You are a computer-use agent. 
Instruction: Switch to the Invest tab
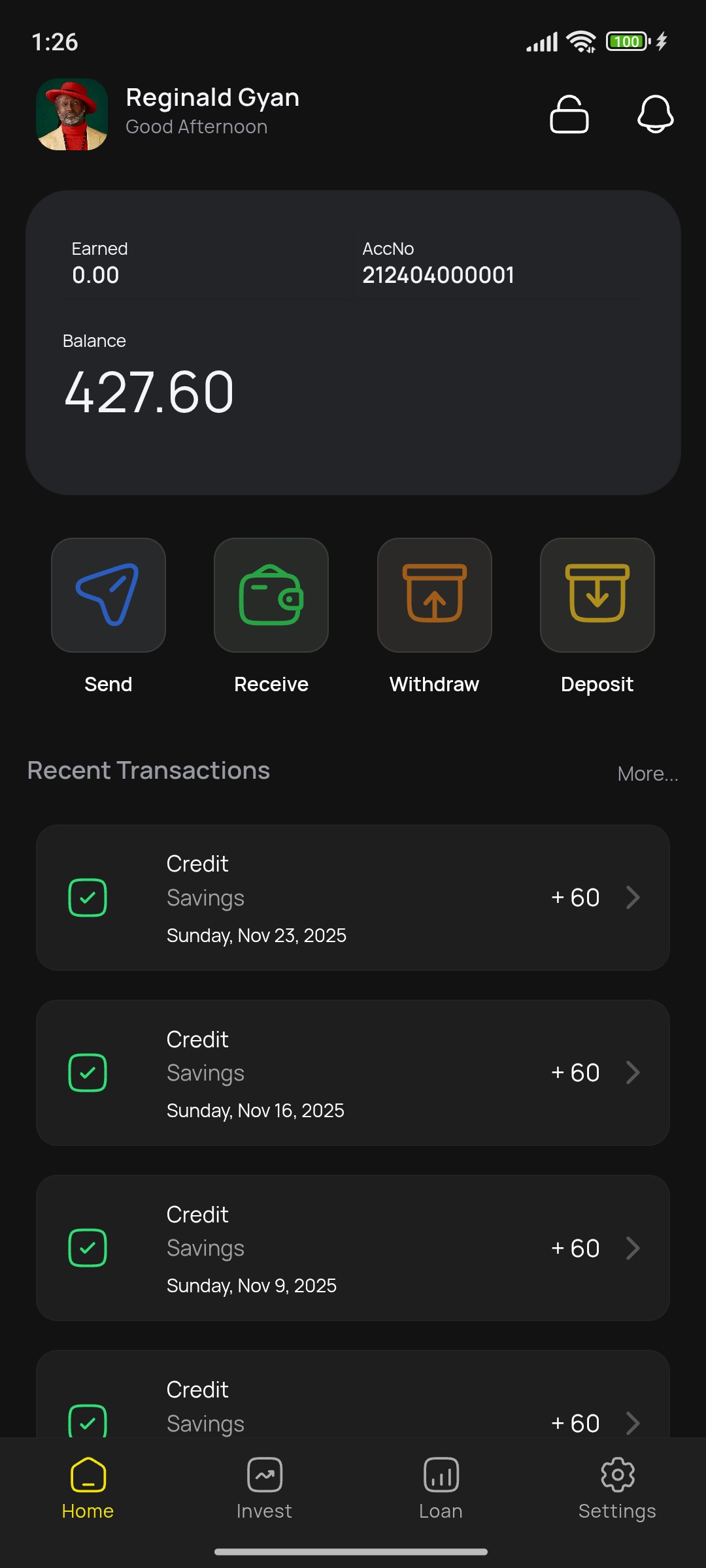click(x=264, y=1488)
